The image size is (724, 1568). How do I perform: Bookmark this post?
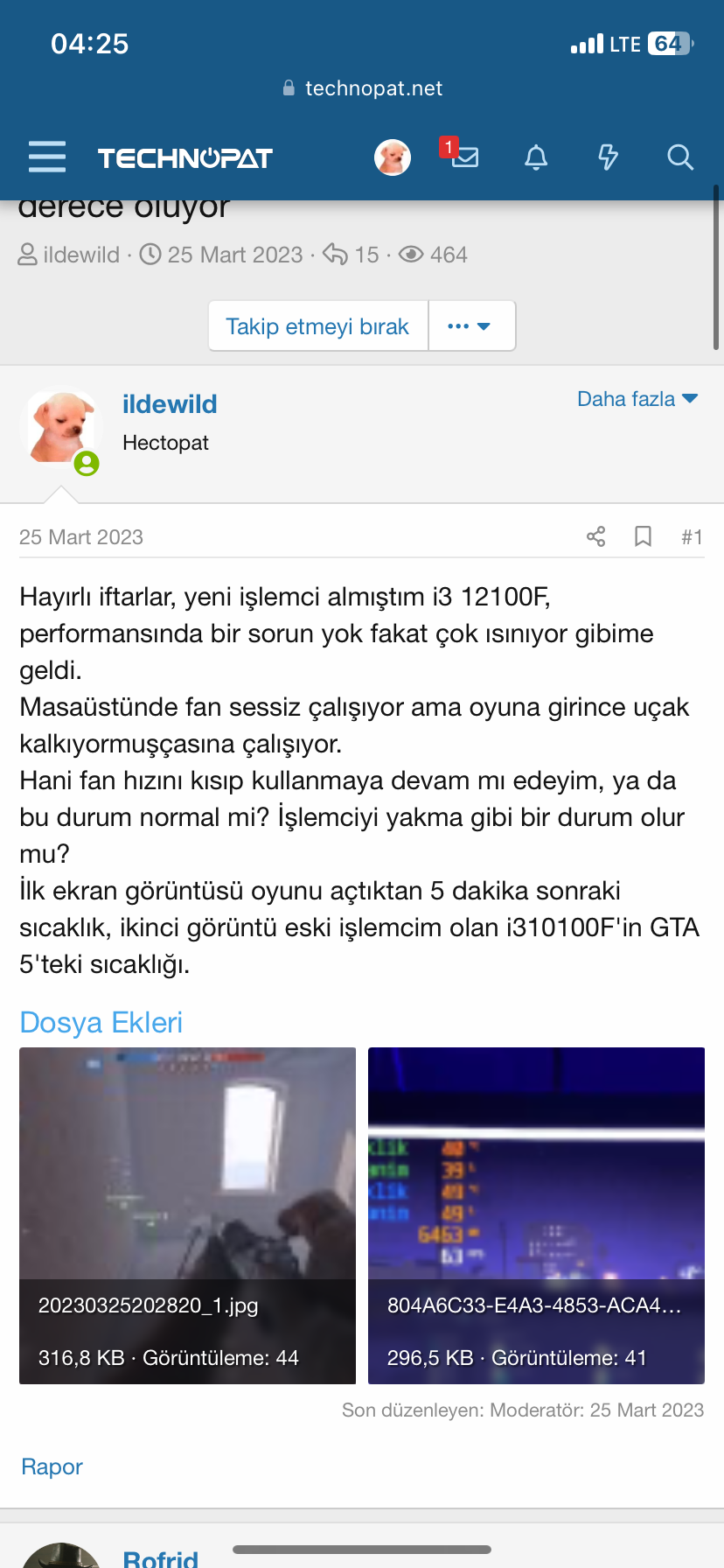643,536
